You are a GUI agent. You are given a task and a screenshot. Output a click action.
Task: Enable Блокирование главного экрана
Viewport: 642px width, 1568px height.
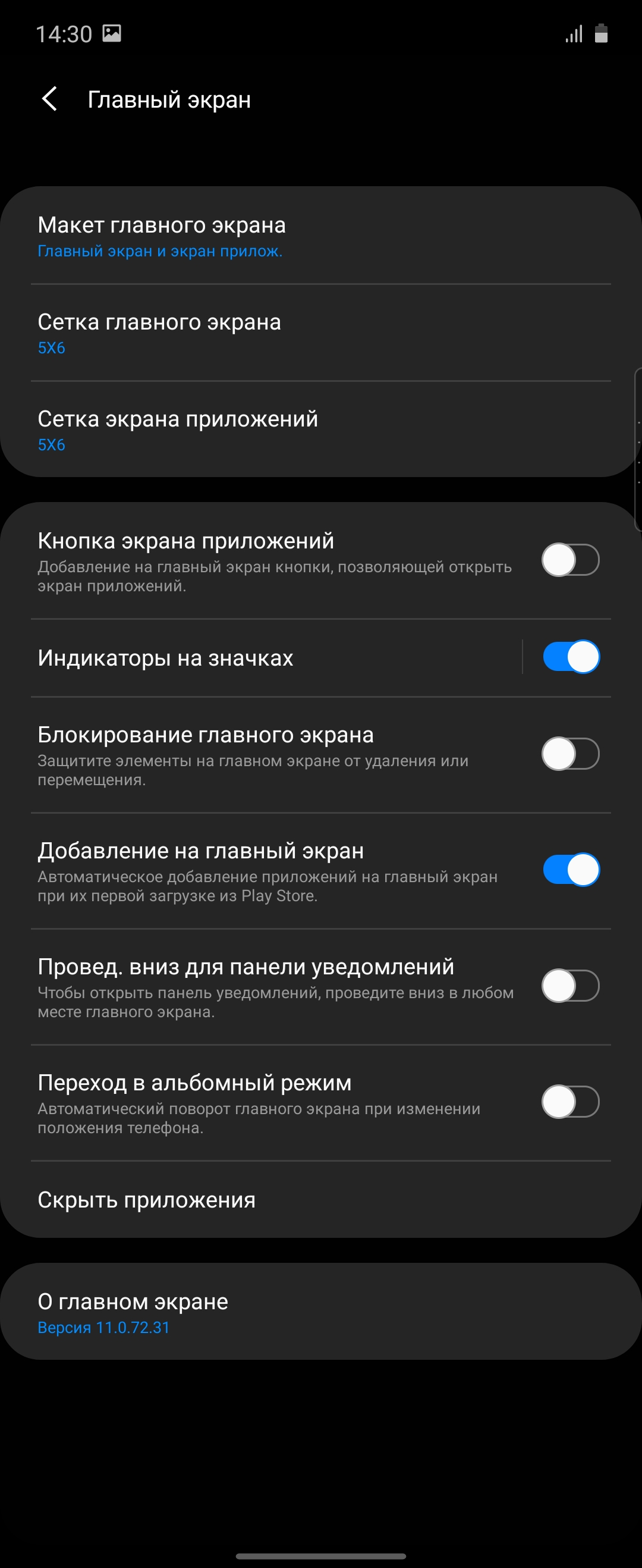570,754
